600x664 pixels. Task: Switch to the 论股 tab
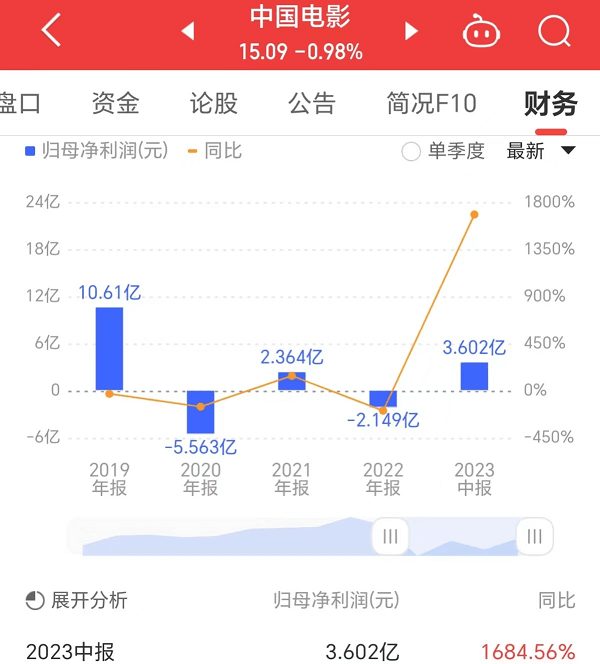tap(214, 103)
